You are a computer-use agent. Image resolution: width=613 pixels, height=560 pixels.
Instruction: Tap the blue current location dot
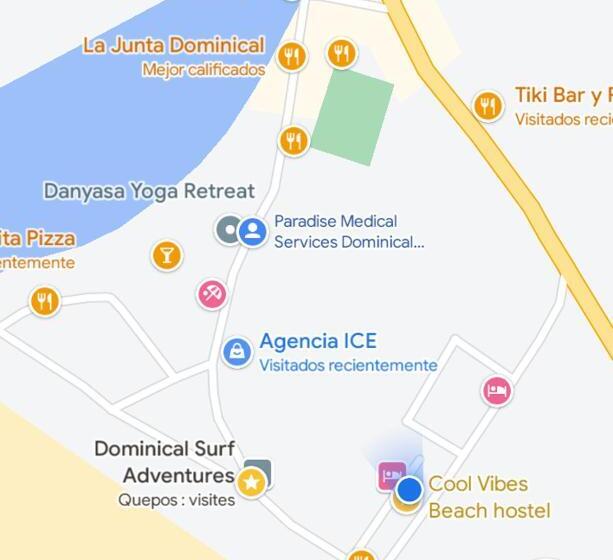(x=409, y=489)
